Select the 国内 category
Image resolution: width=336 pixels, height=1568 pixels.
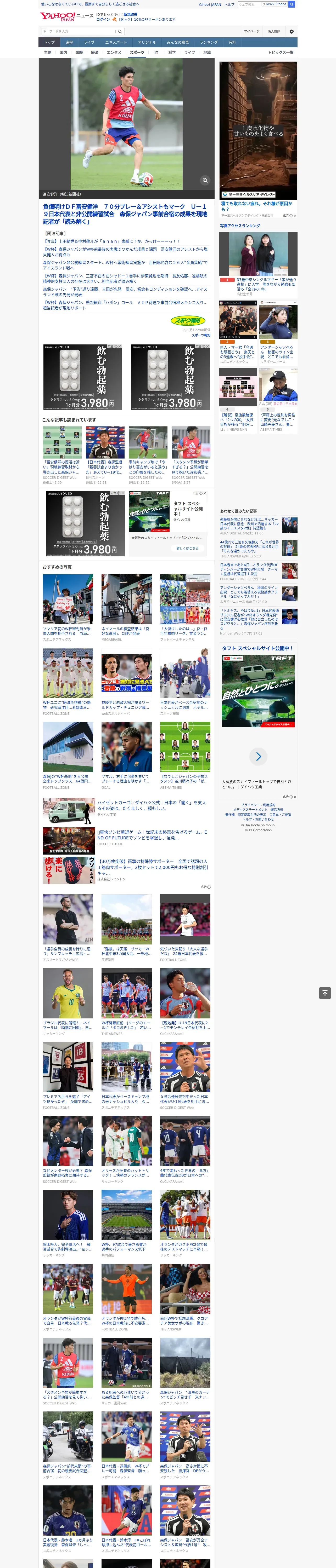point(63,52)
